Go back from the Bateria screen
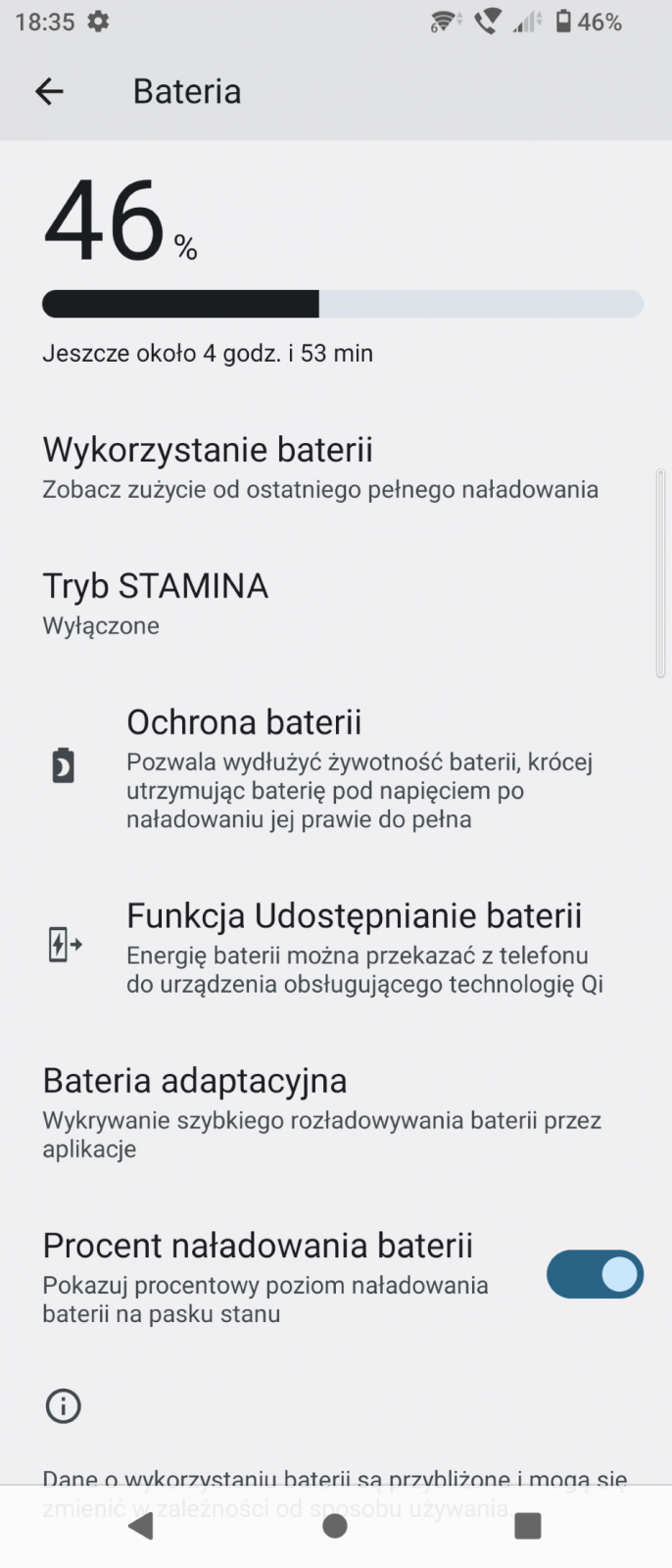672x1568 pixels. 49,92
